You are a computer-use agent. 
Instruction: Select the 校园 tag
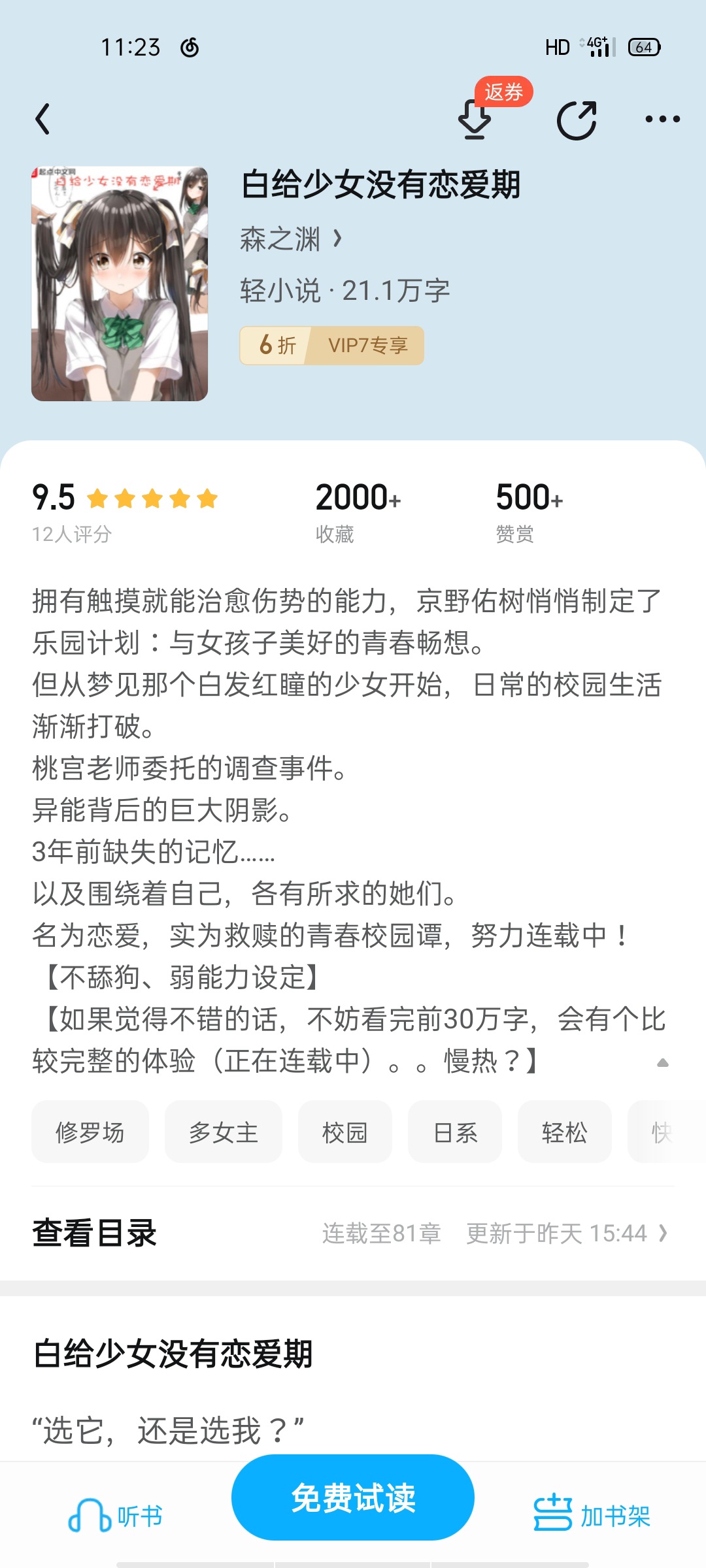tap(345, 1132)
